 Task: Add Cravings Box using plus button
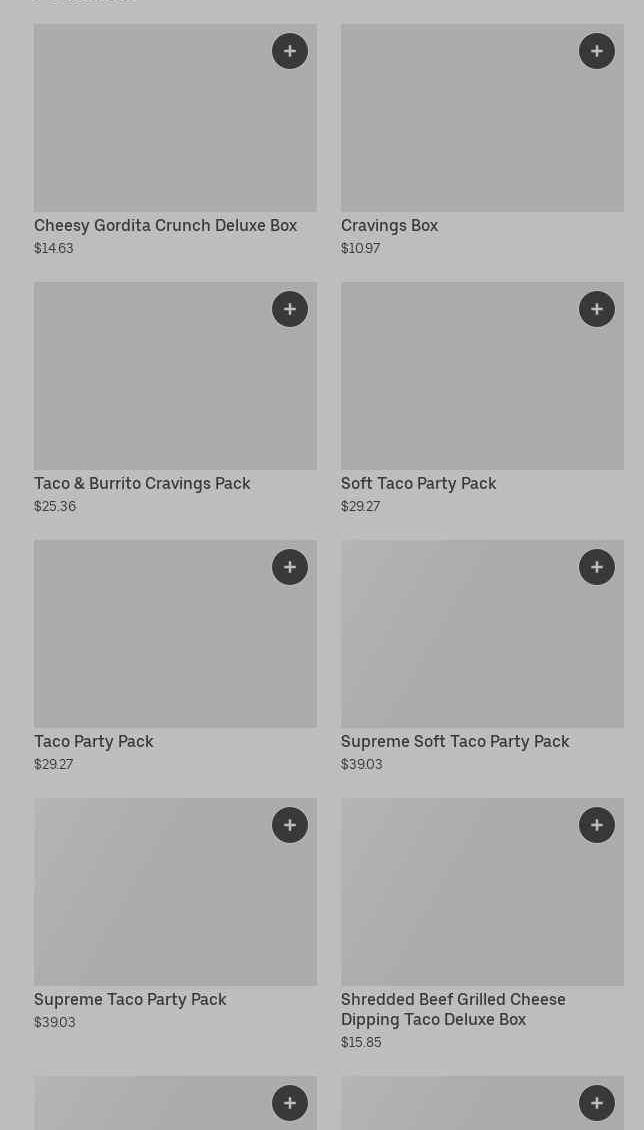coord(597,51)
